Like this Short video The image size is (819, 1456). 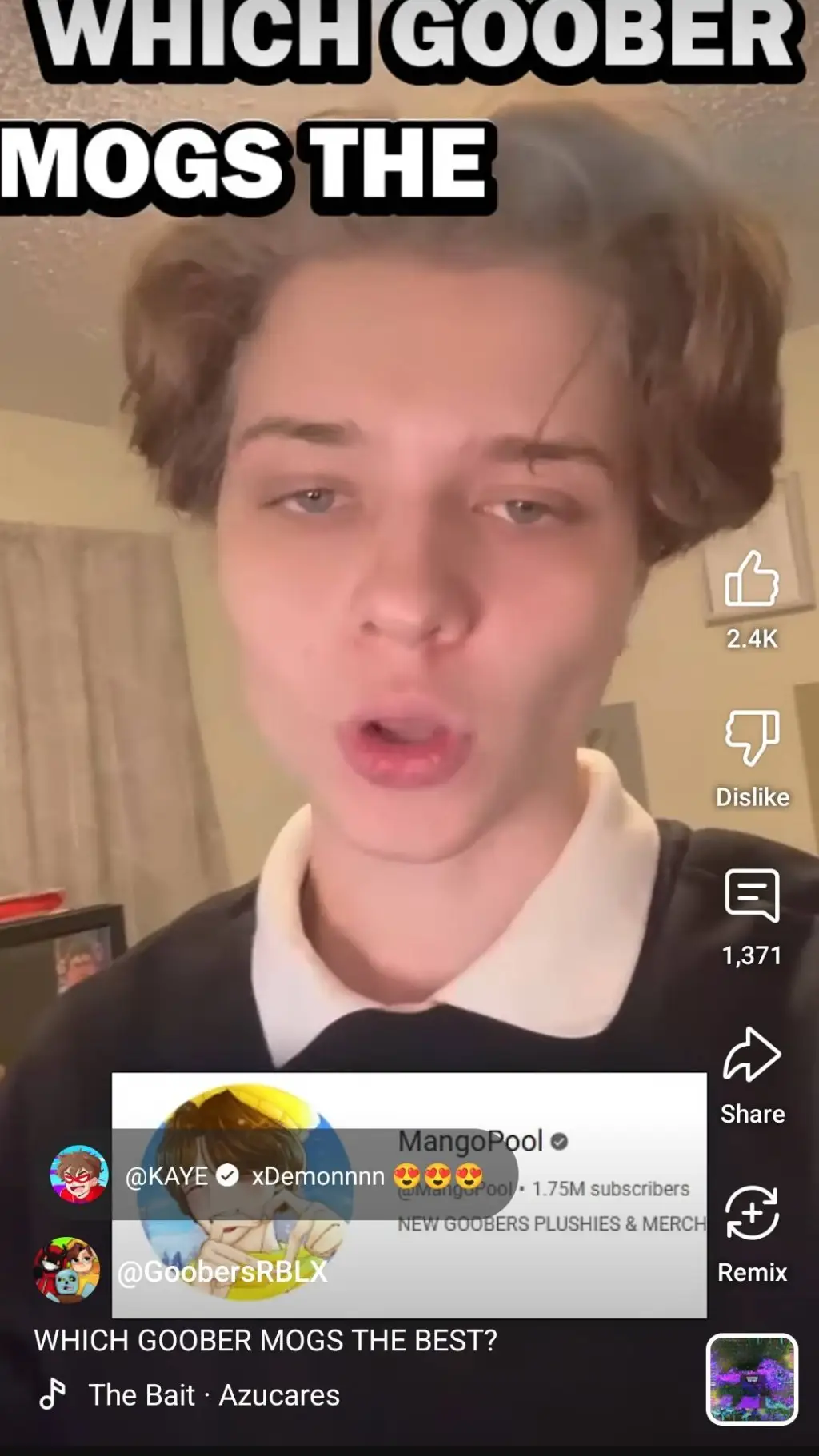(751, 579)
